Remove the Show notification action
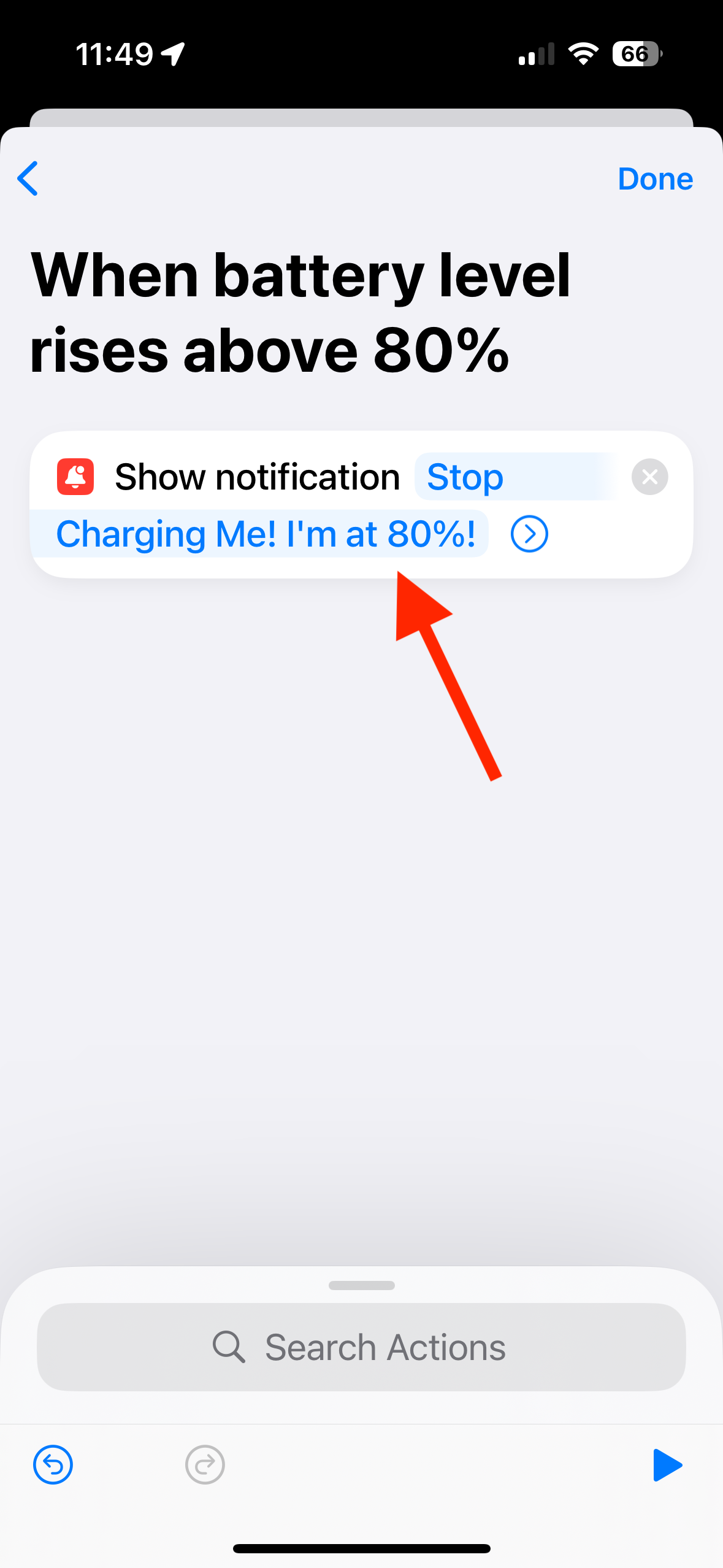 click(649, 477)
